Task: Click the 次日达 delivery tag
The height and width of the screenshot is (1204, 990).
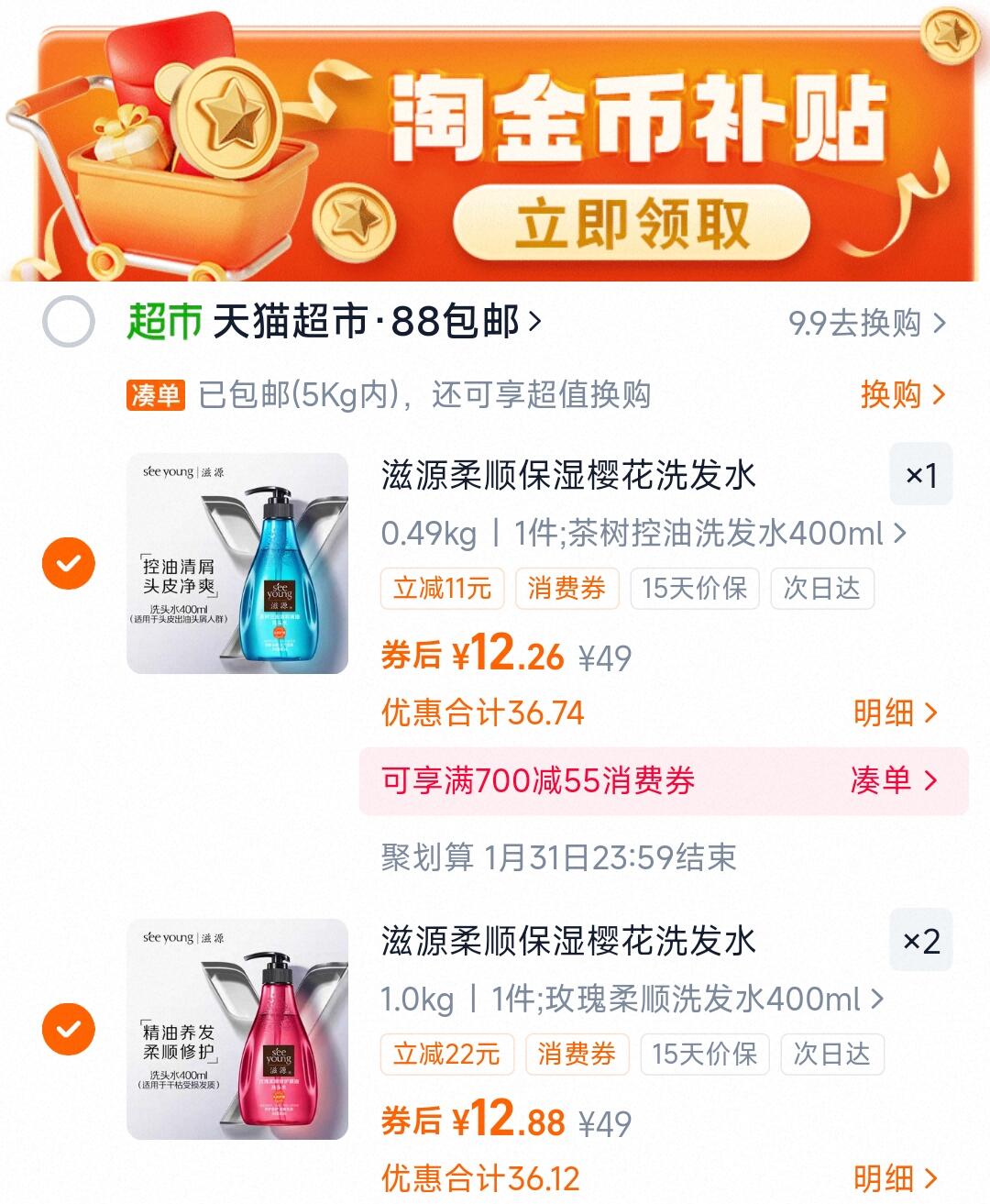Action: pyautogui.click(x=822, y=589)
